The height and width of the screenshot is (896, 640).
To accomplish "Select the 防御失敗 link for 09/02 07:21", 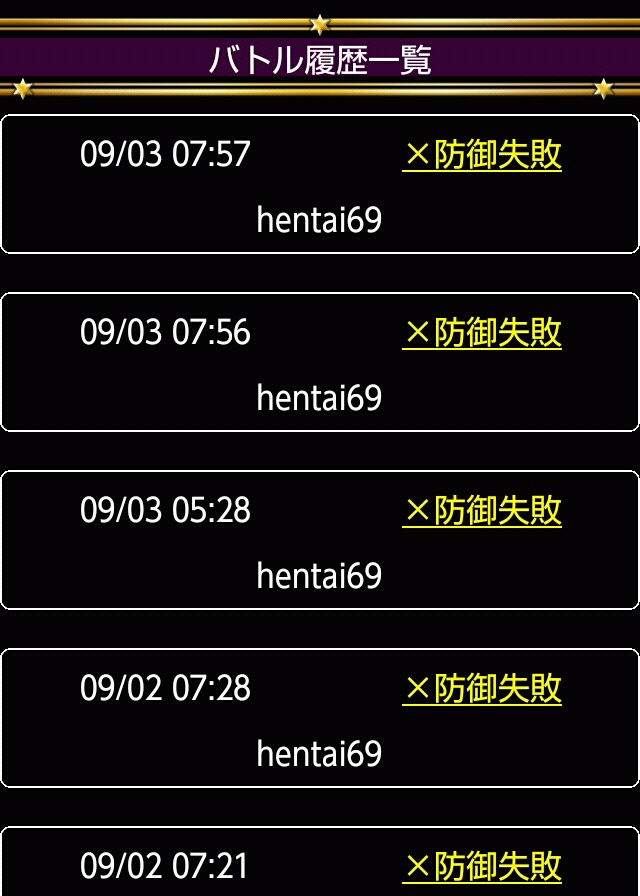I will (x=482, y=866).
